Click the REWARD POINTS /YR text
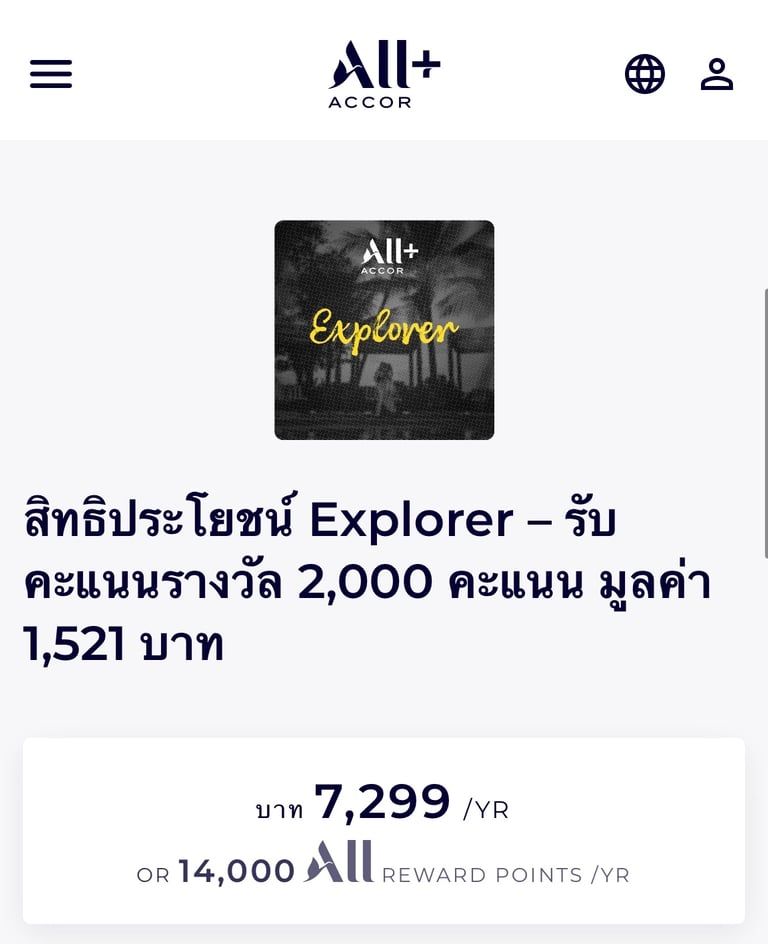Screen dimensions: 768x944 505,874
